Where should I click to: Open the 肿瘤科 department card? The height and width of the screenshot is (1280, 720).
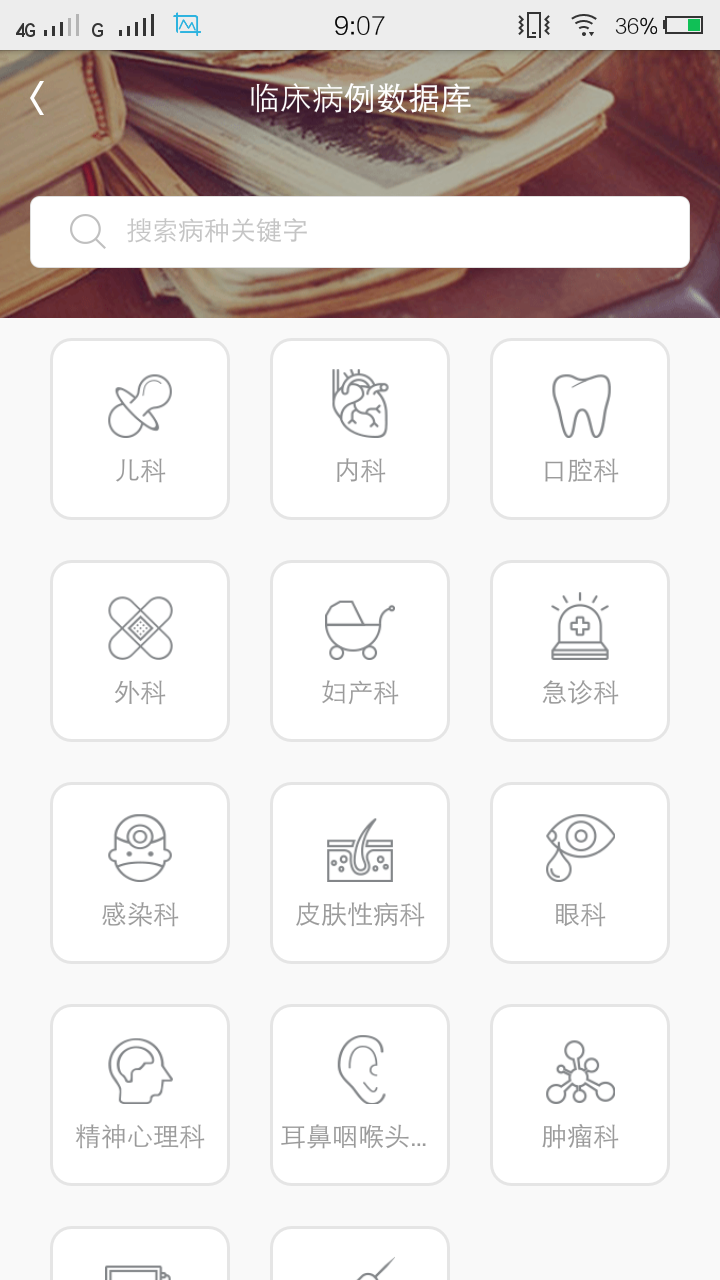click(x=580, y=1094)
